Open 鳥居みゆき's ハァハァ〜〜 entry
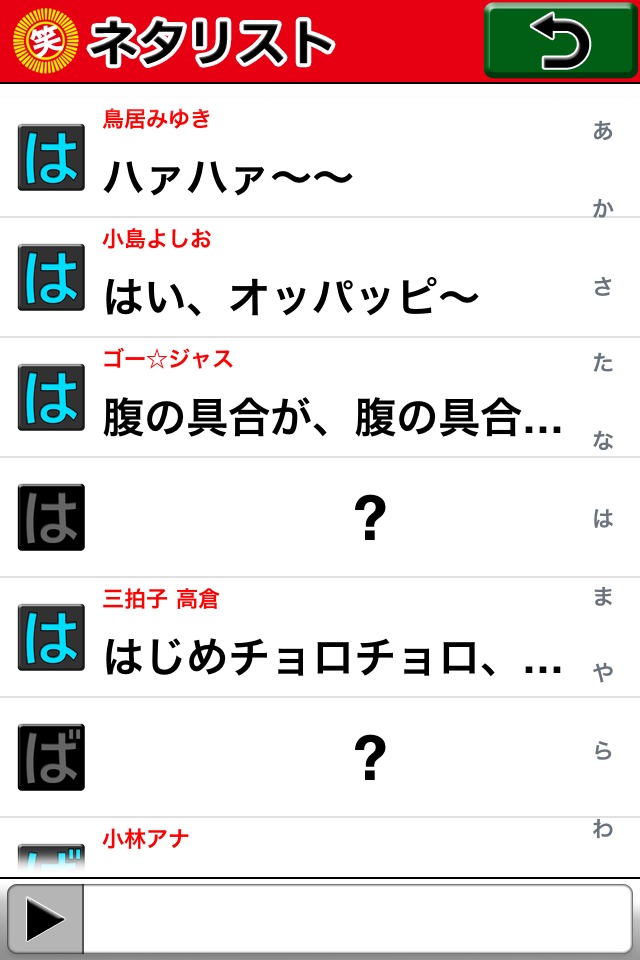Viewport: 640px width, 960px height. click(300, 158)
